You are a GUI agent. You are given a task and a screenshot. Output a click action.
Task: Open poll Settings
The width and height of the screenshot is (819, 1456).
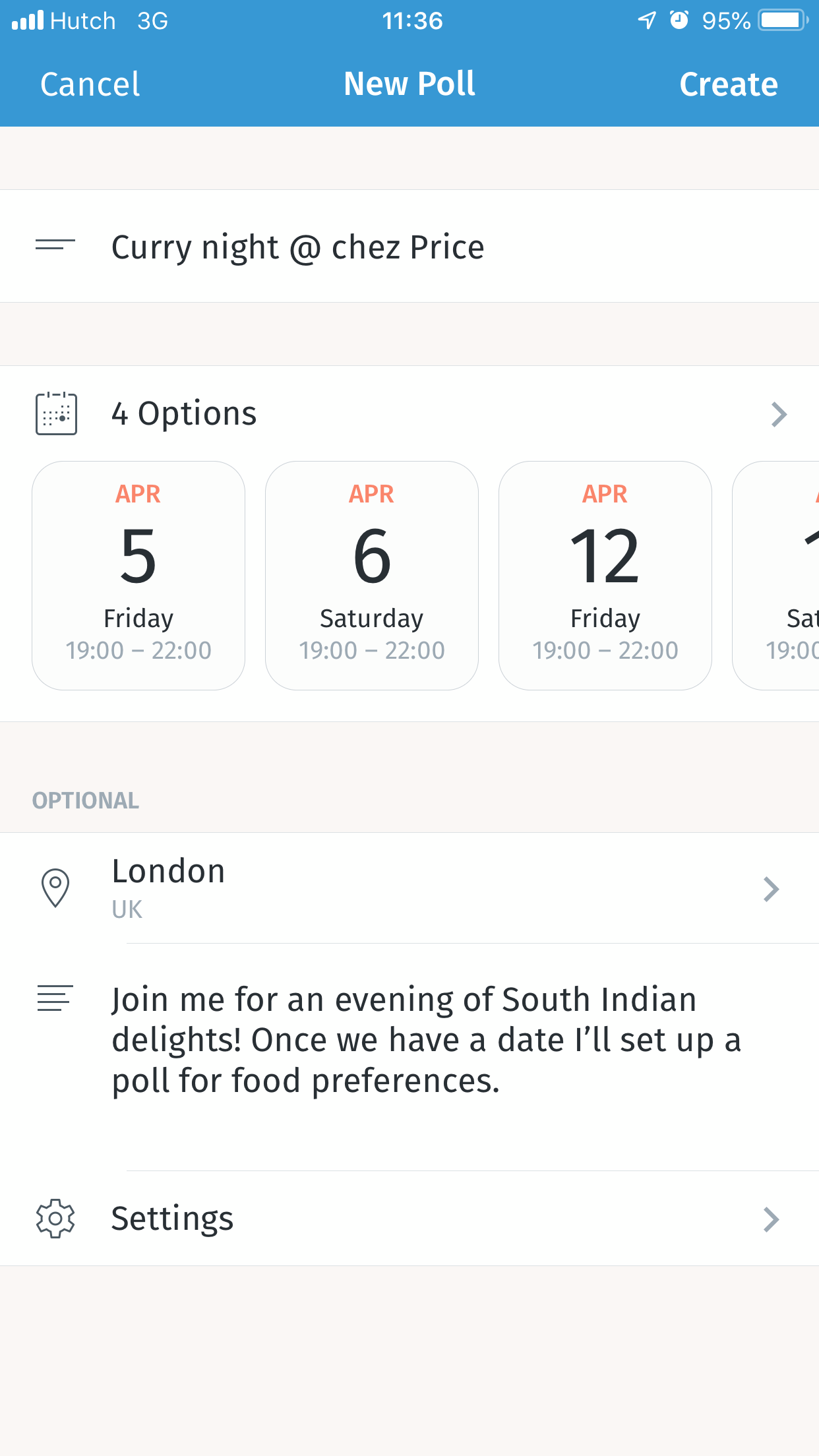coord(409,1219)
